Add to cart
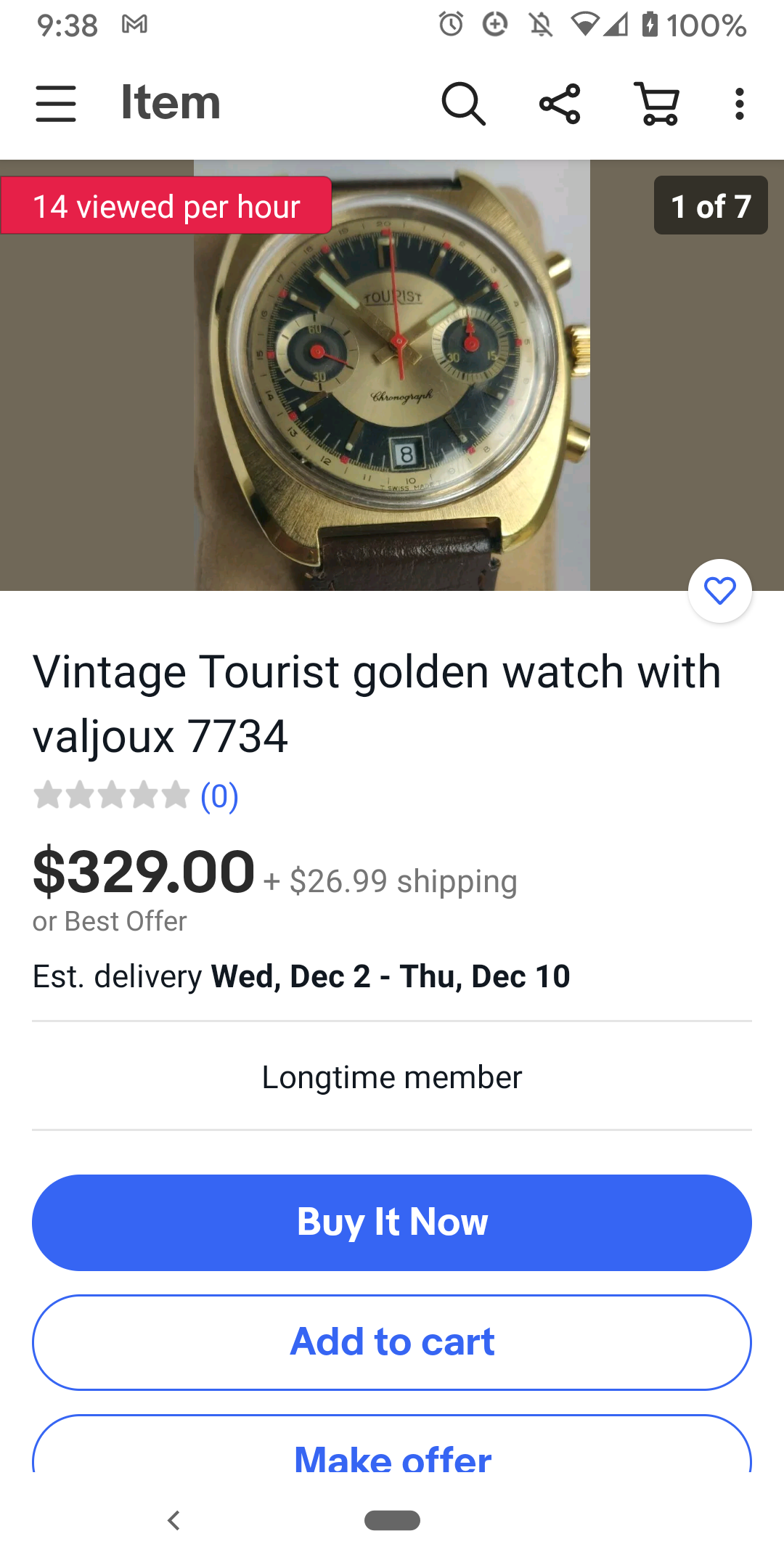 [x=392, y=1342]
